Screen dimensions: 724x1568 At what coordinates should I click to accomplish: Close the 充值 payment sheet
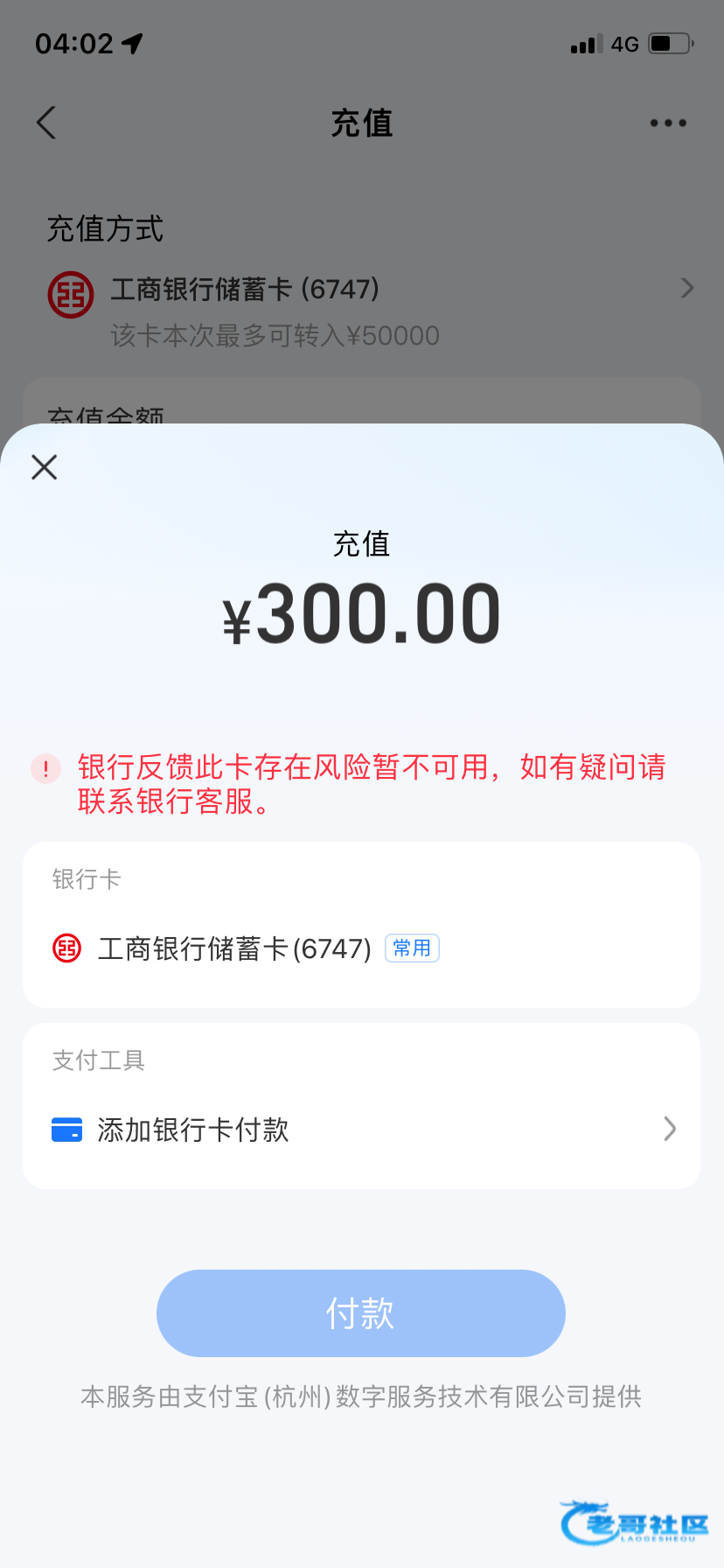45,467
